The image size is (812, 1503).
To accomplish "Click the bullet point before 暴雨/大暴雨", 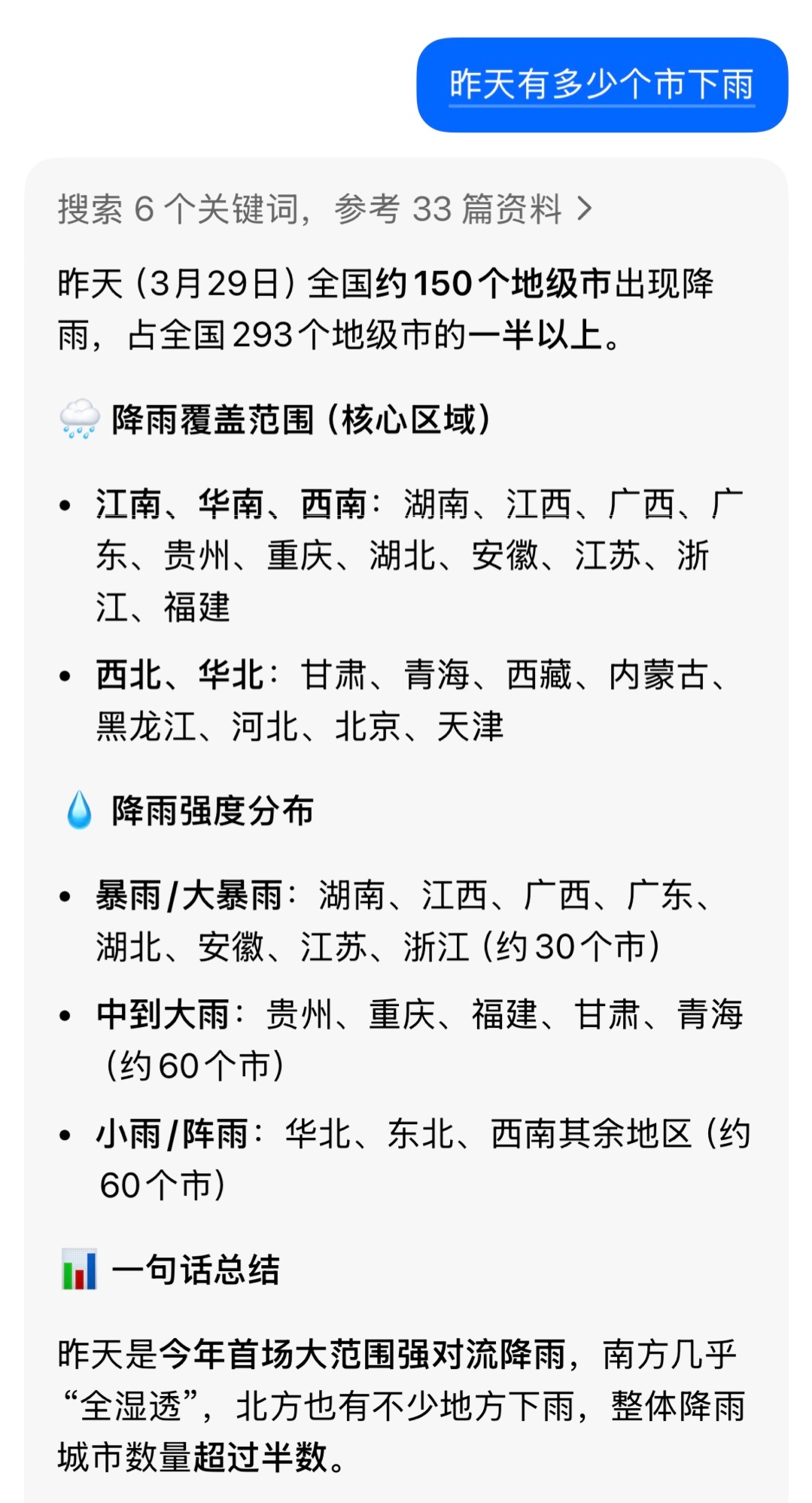I will (x=63, y=894).
